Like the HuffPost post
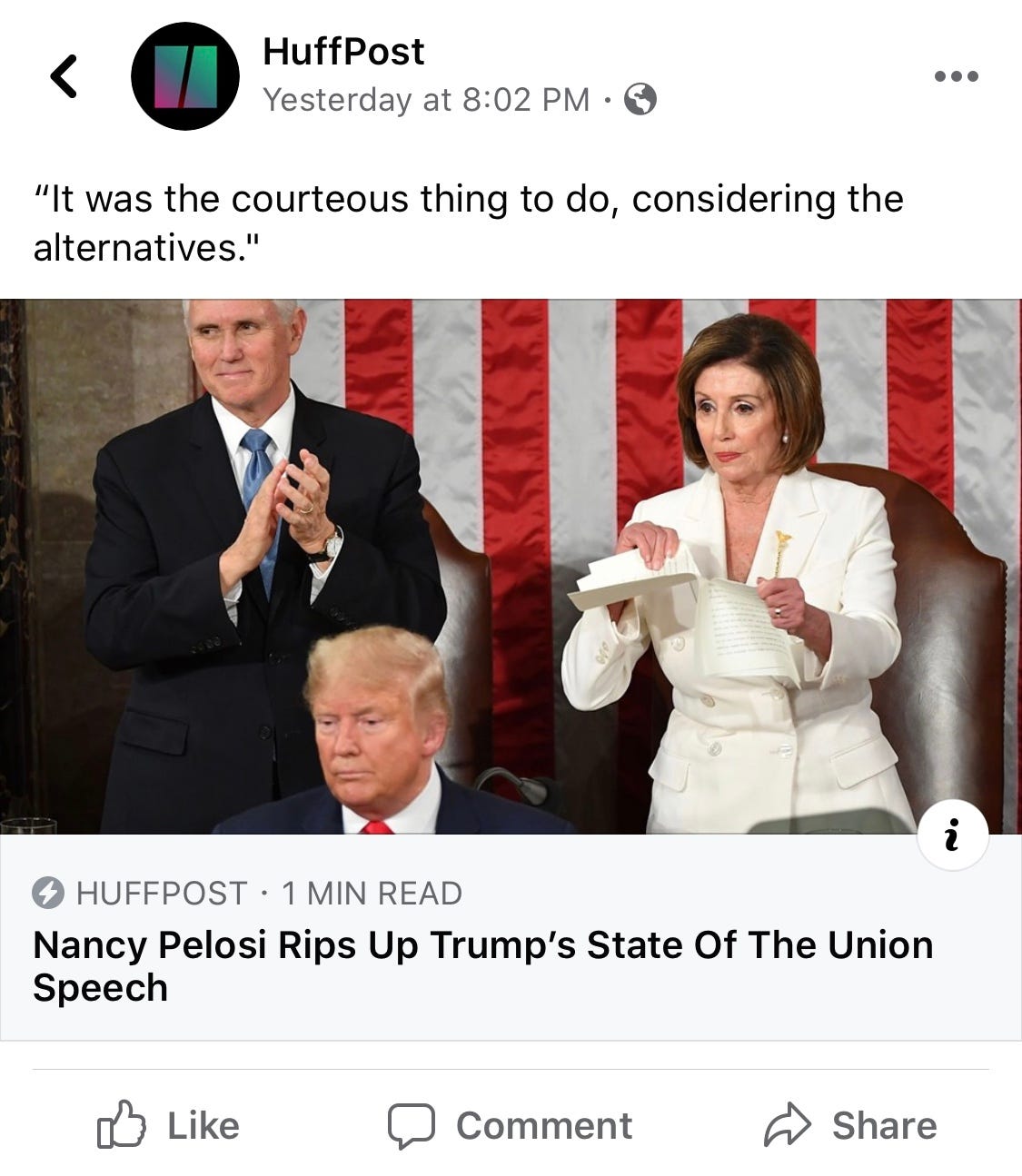Screen dimensions: 1022x1176 pos(169,1125)
